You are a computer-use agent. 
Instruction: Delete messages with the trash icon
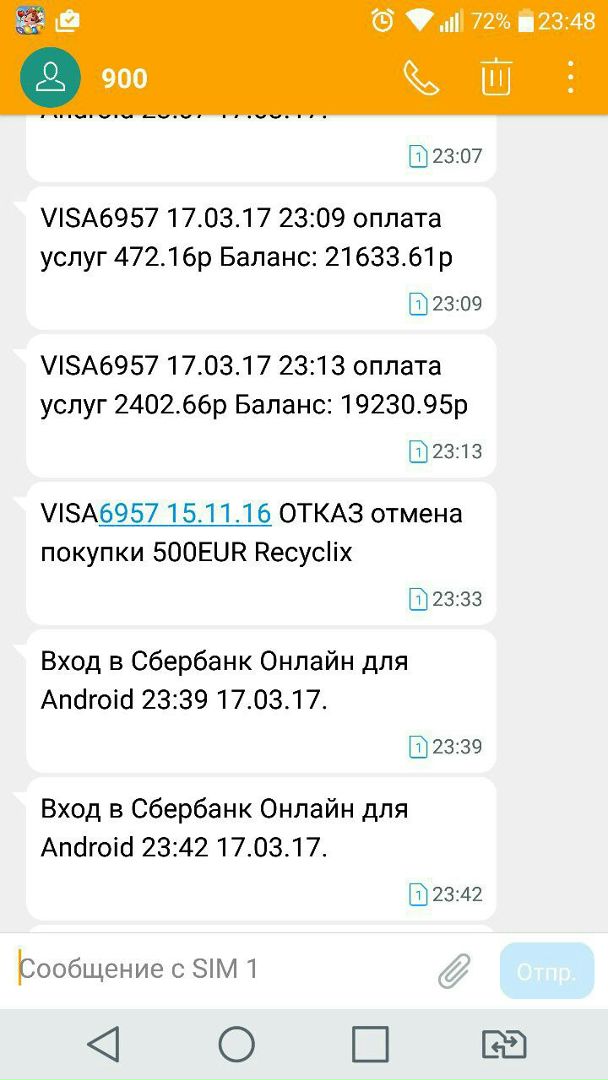(496, 77)
